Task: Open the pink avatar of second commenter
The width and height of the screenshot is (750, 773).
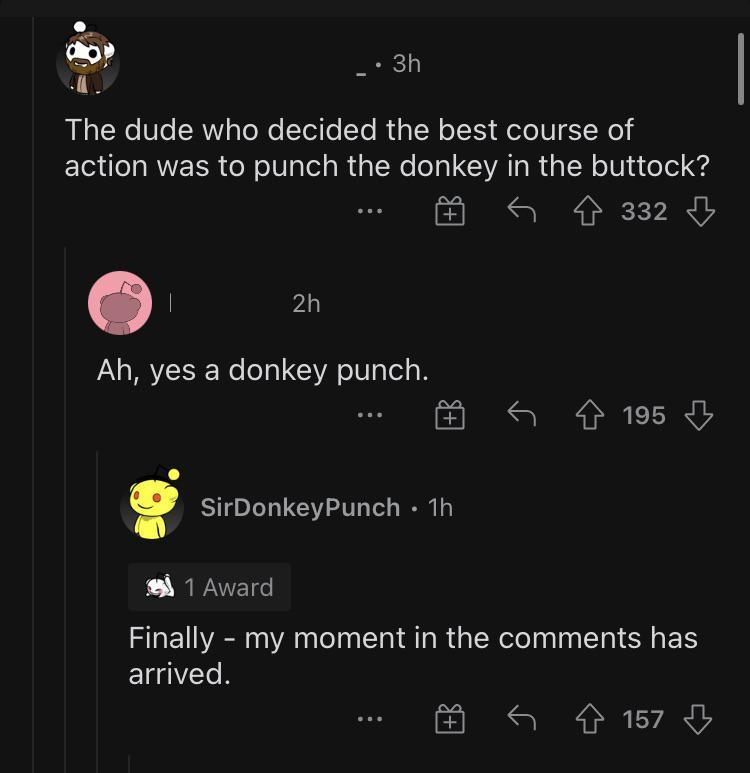Action: [x=120, y=302]
